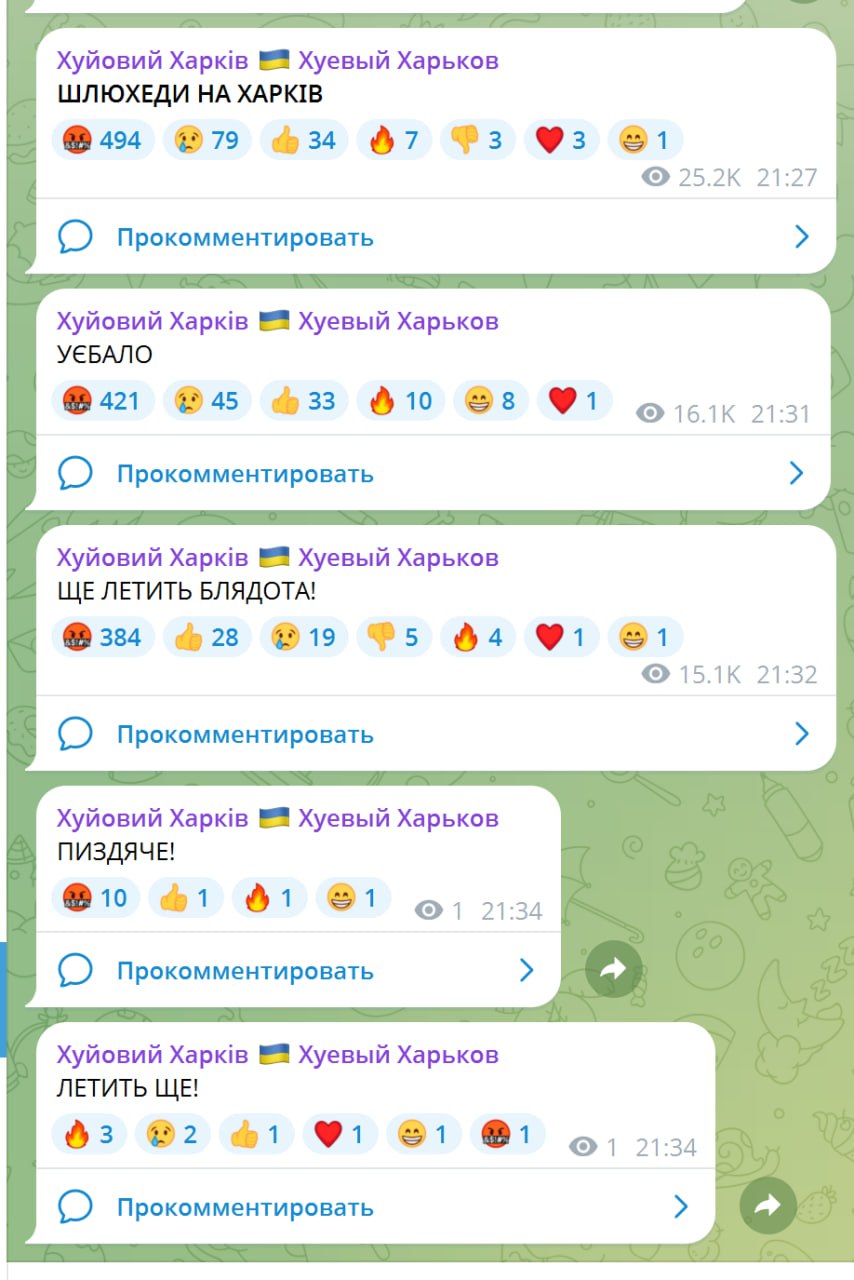Add thumbs up 33 on УЄБАЛО post
The height and width of the screenshot is (1280, 854).
click(303, 401)
